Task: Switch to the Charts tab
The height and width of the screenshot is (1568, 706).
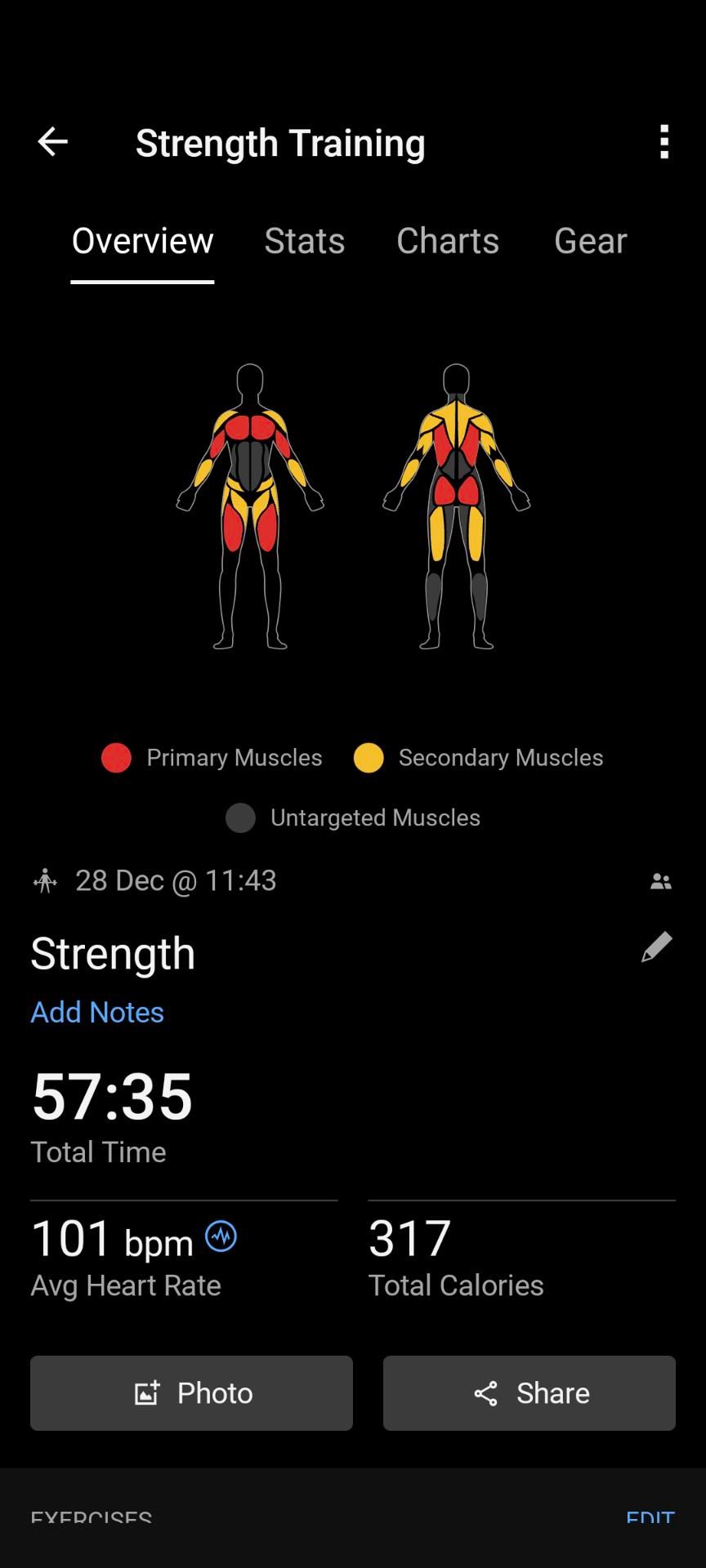Action: pos(447,241)
